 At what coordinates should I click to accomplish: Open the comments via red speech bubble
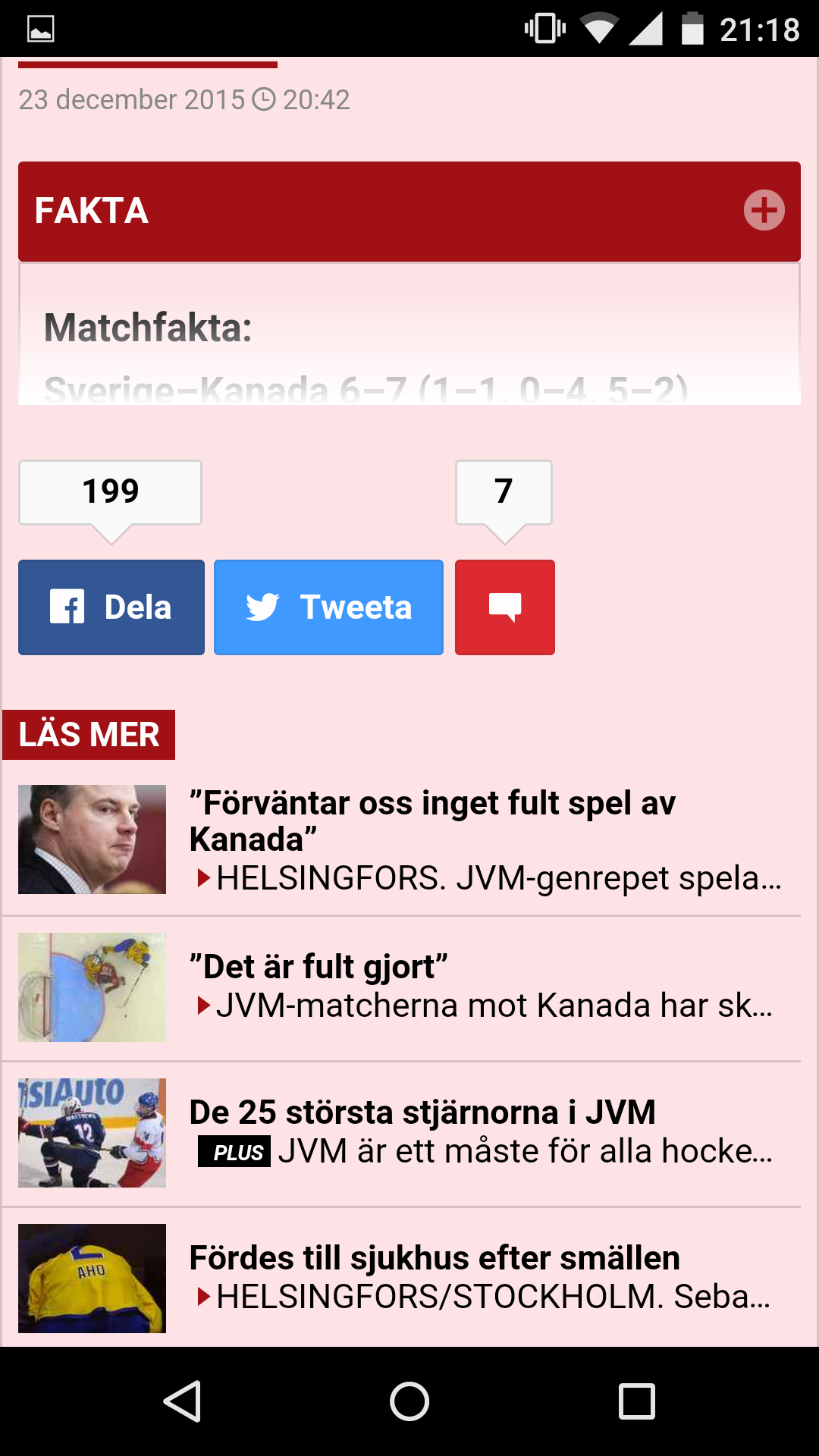[x=505, y=607]
